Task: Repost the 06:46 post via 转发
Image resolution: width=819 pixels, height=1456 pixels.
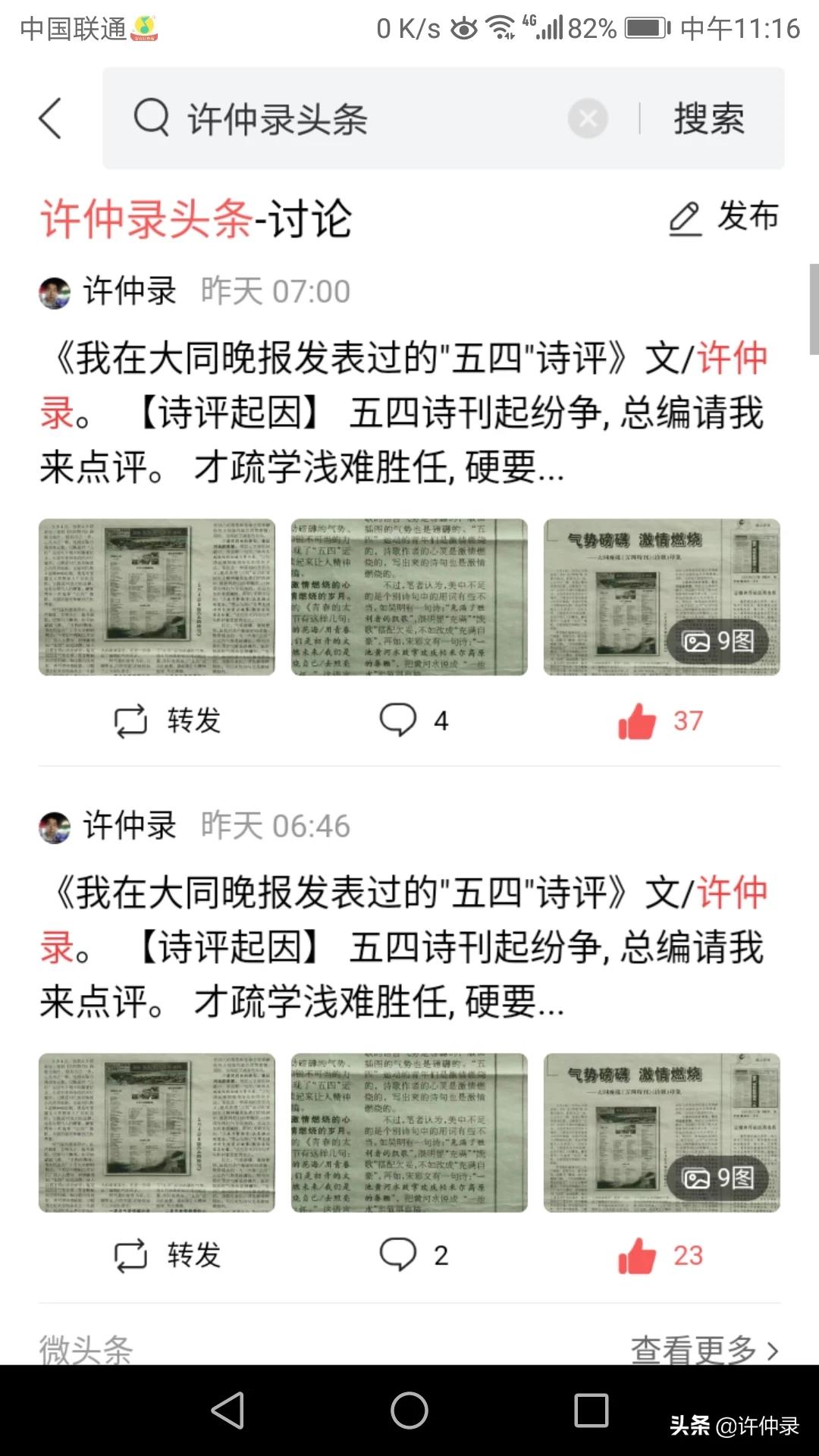Action: (168, 1255)
